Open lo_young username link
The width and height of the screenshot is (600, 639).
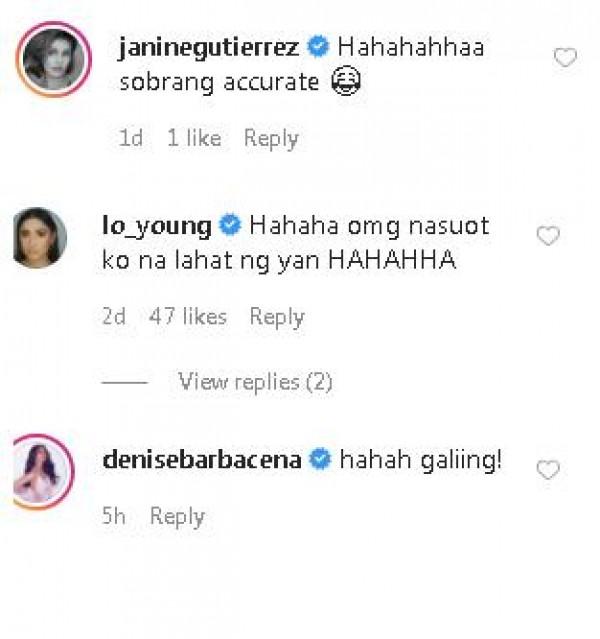pyautogui.click(x=156, y=226)
